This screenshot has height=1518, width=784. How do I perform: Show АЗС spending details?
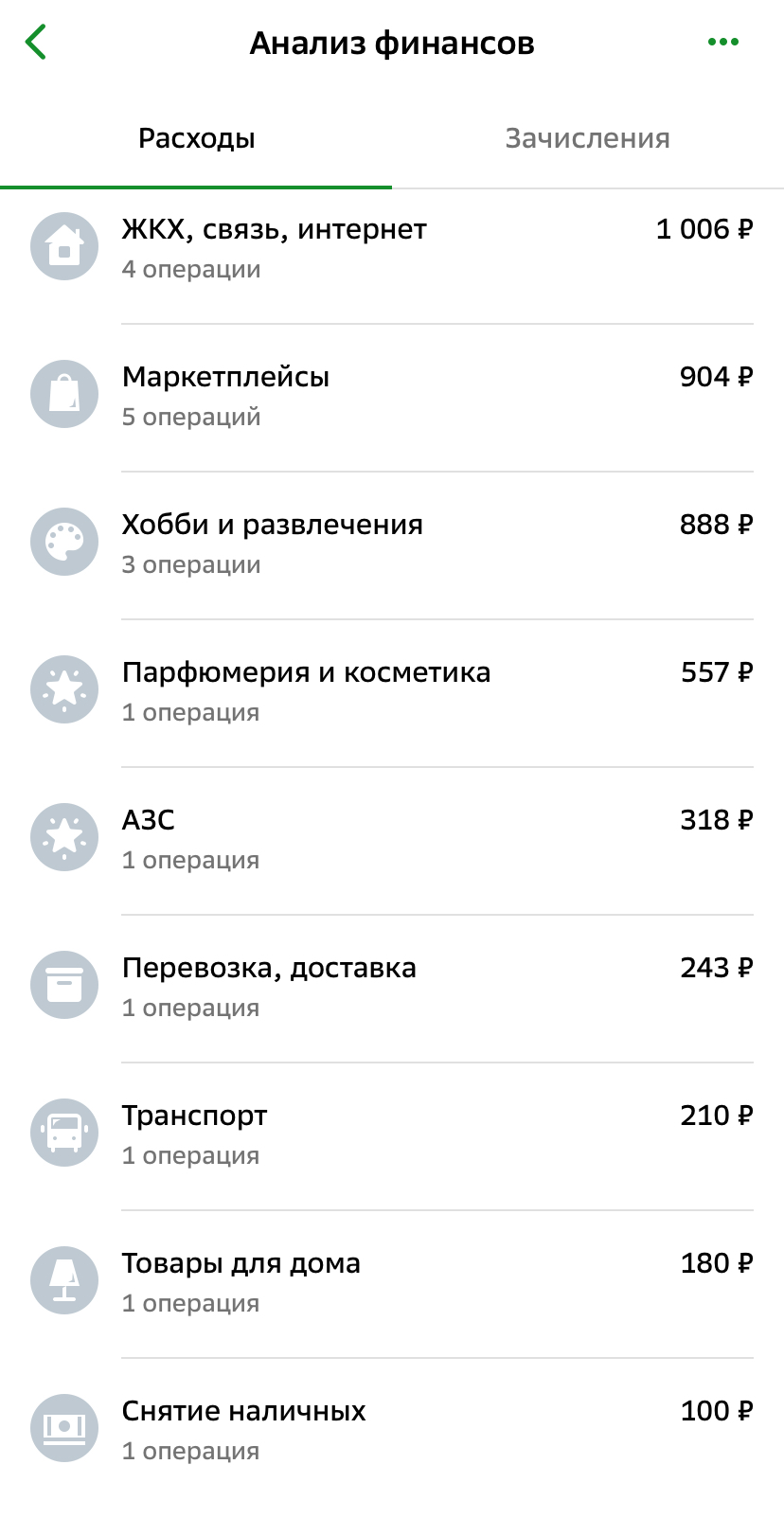pos(392,840)
